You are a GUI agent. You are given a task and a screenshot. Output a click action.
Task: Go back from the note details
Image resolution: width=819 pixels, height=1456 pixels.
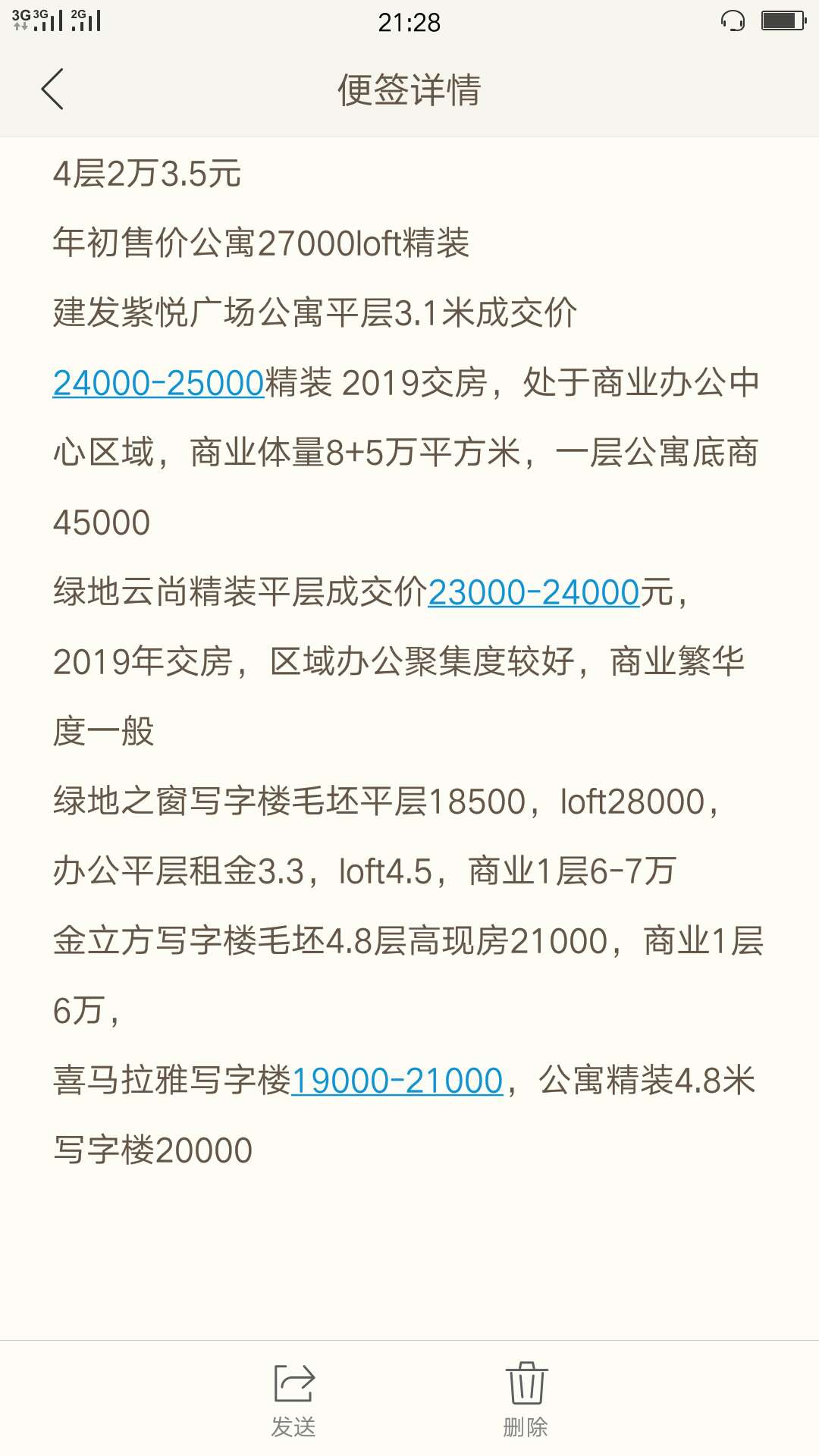tap(52, 89)
